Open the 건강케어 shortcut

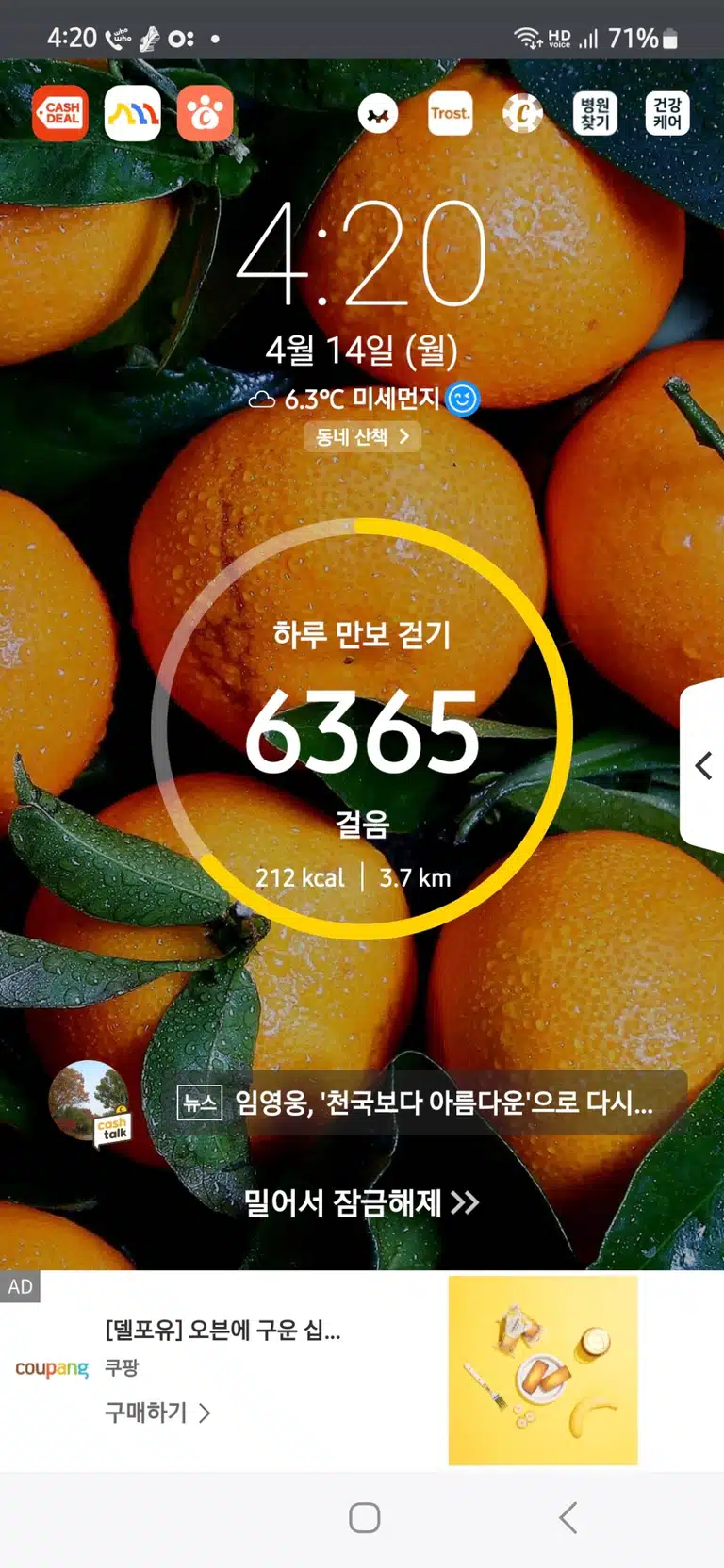667,114
